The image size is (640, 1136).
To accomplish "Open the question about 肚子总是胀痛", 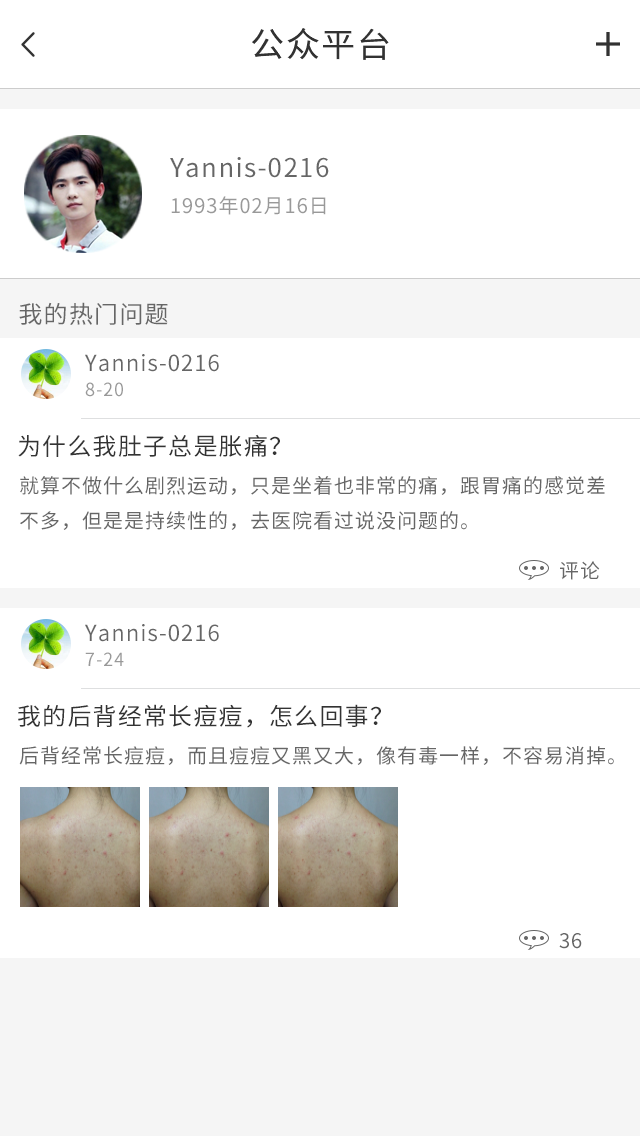I will [150, 446].
